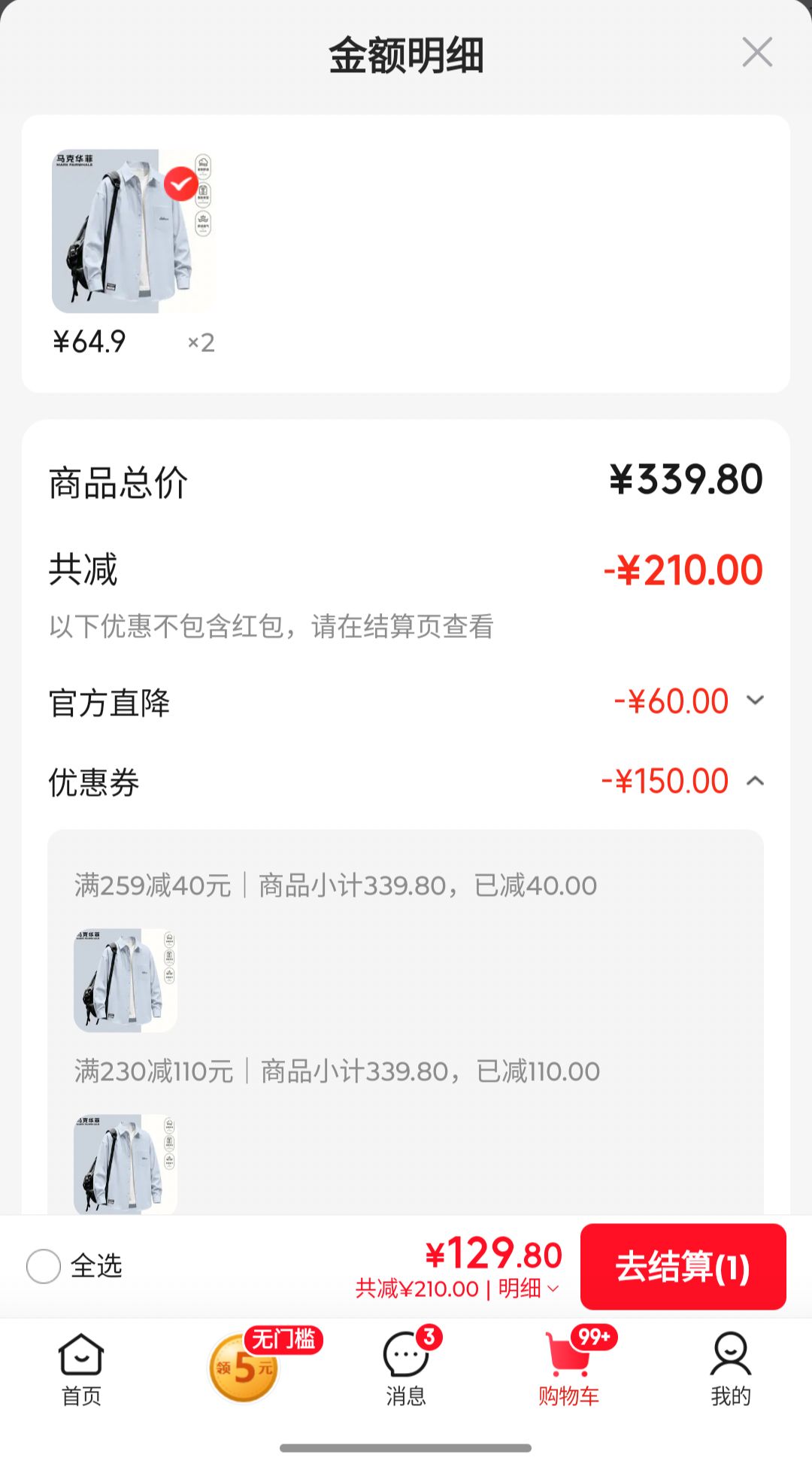Open the 我的 profile tab
This screenshot has width=812, height=1473.
pos(731,1369)
